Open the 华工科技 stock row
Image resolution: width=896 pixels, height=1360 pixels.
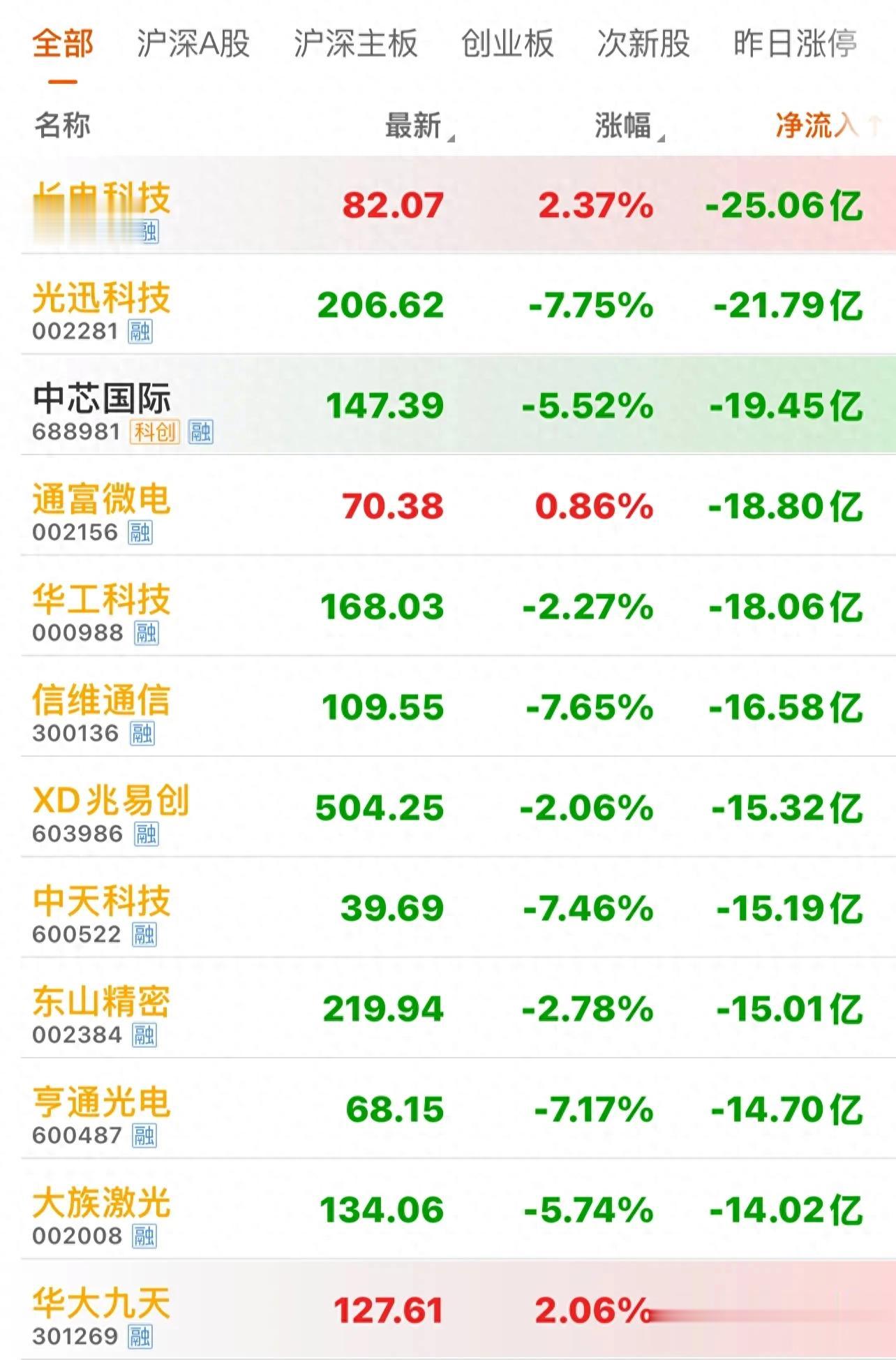click(x=458, y=607)
